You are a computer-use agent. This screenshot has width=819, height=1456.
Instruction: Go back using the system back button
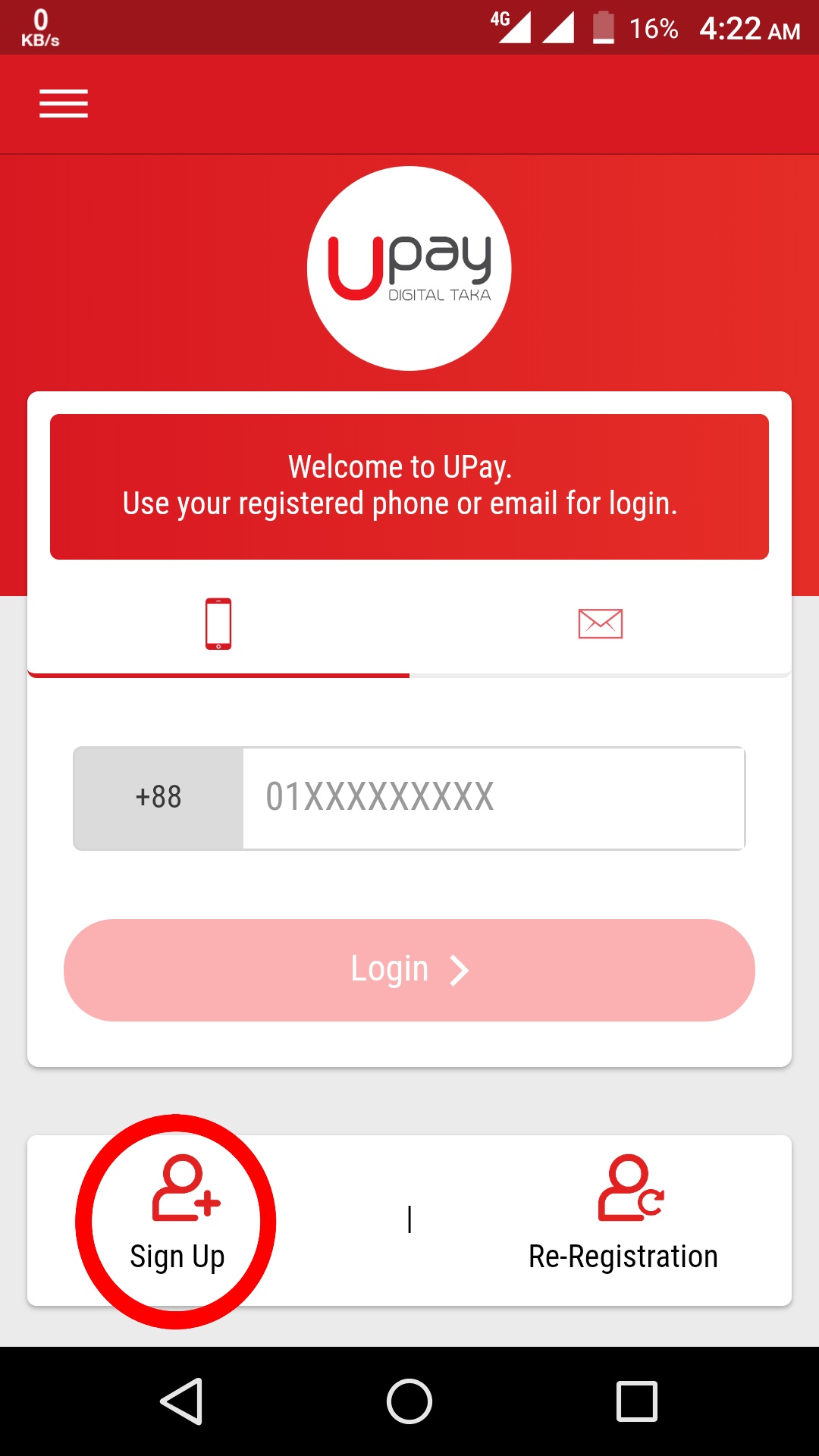tap(182, 1401)
